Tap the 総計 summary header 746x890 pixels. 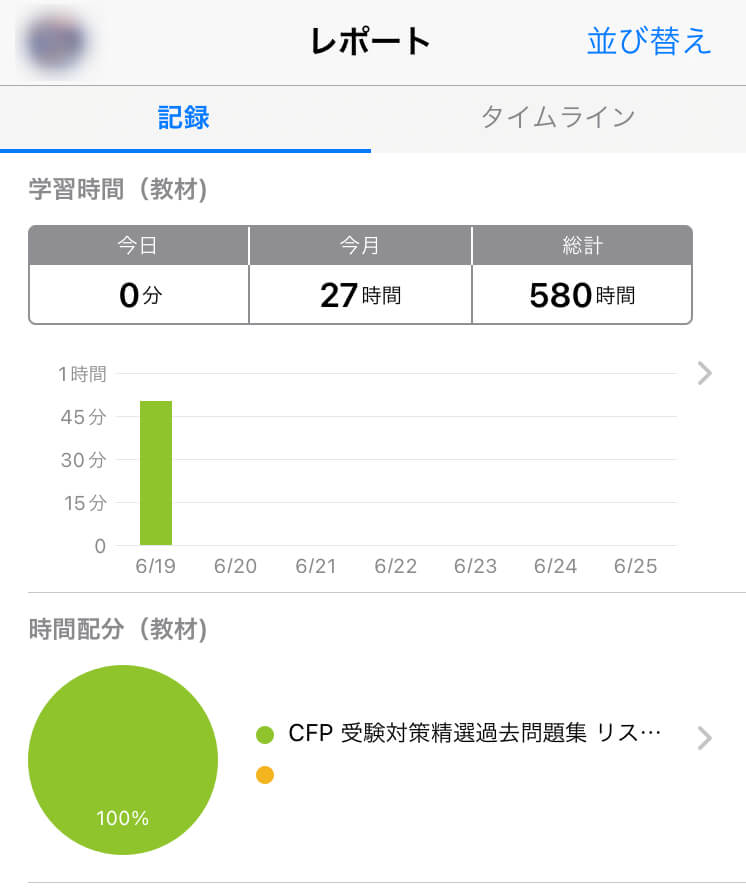582,244
